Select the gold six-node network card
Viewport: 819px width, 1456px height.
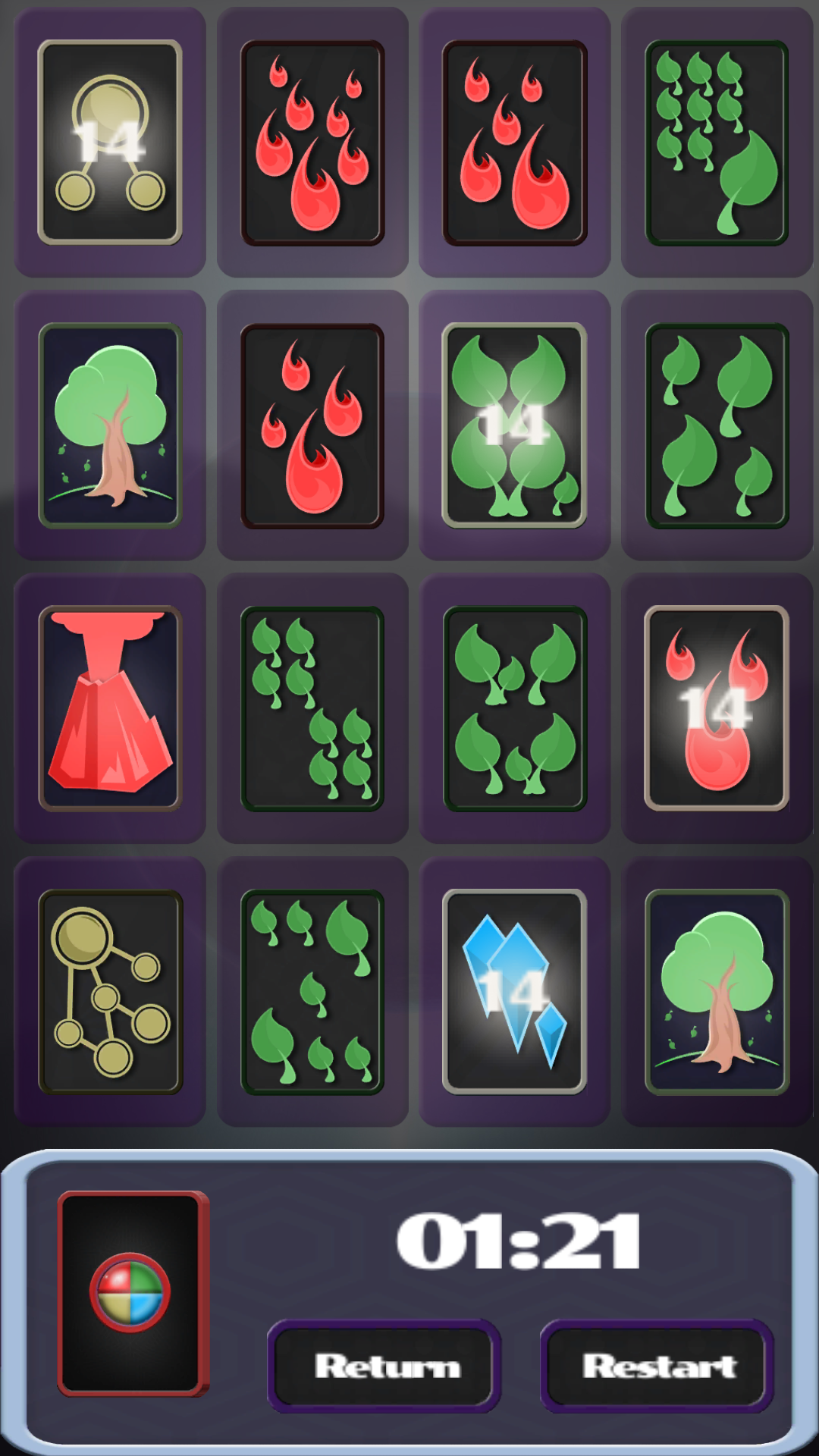coord(110,991)
